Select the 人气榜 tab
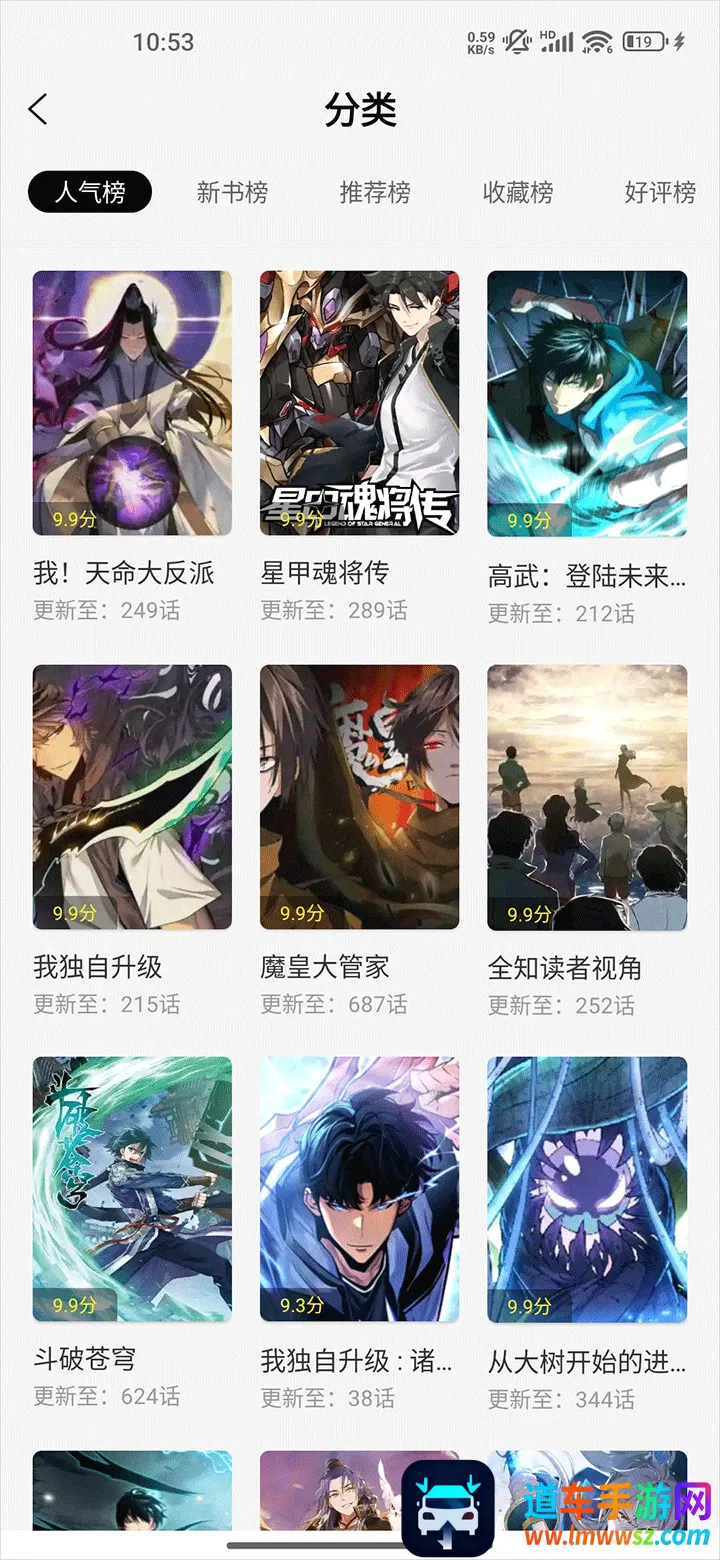Viewport: 720px width, 1560px height. [x=90, y=192]
